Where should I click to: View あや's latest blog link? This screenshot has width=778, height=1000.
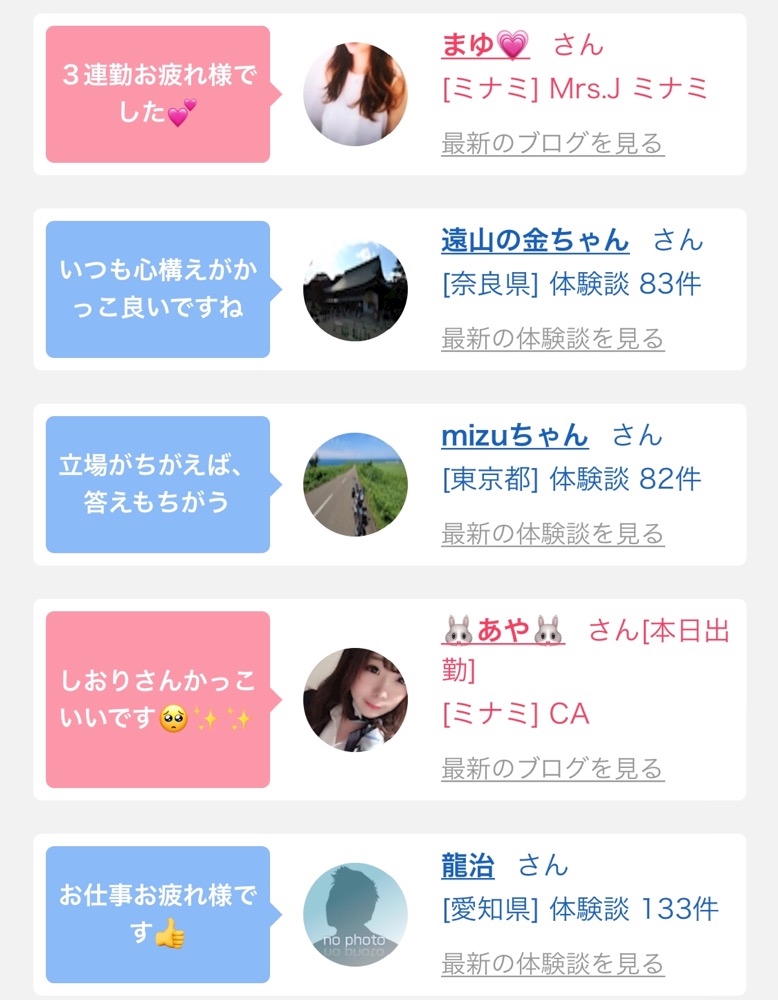(x=553, y=768)
